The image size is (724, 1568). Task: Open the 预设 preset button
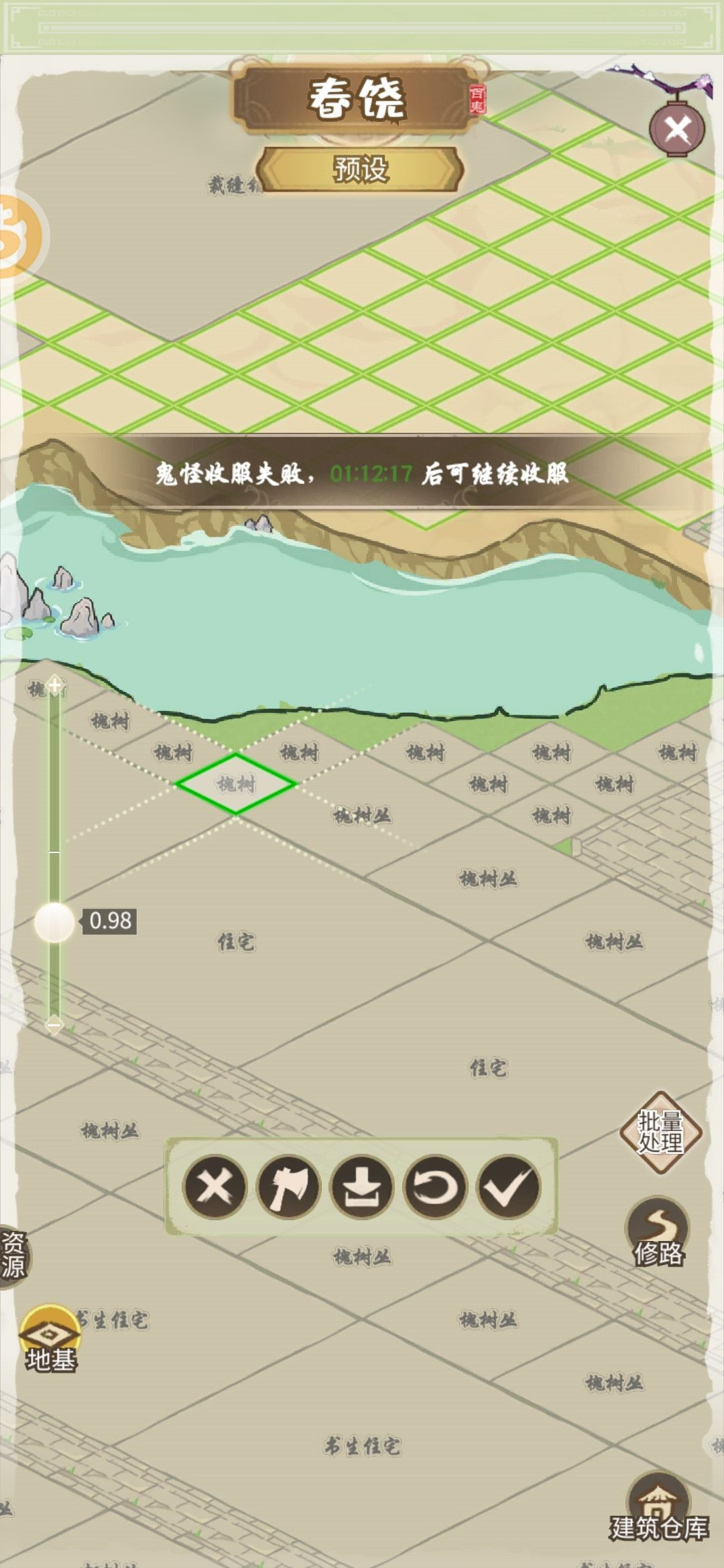pos(361,169)
